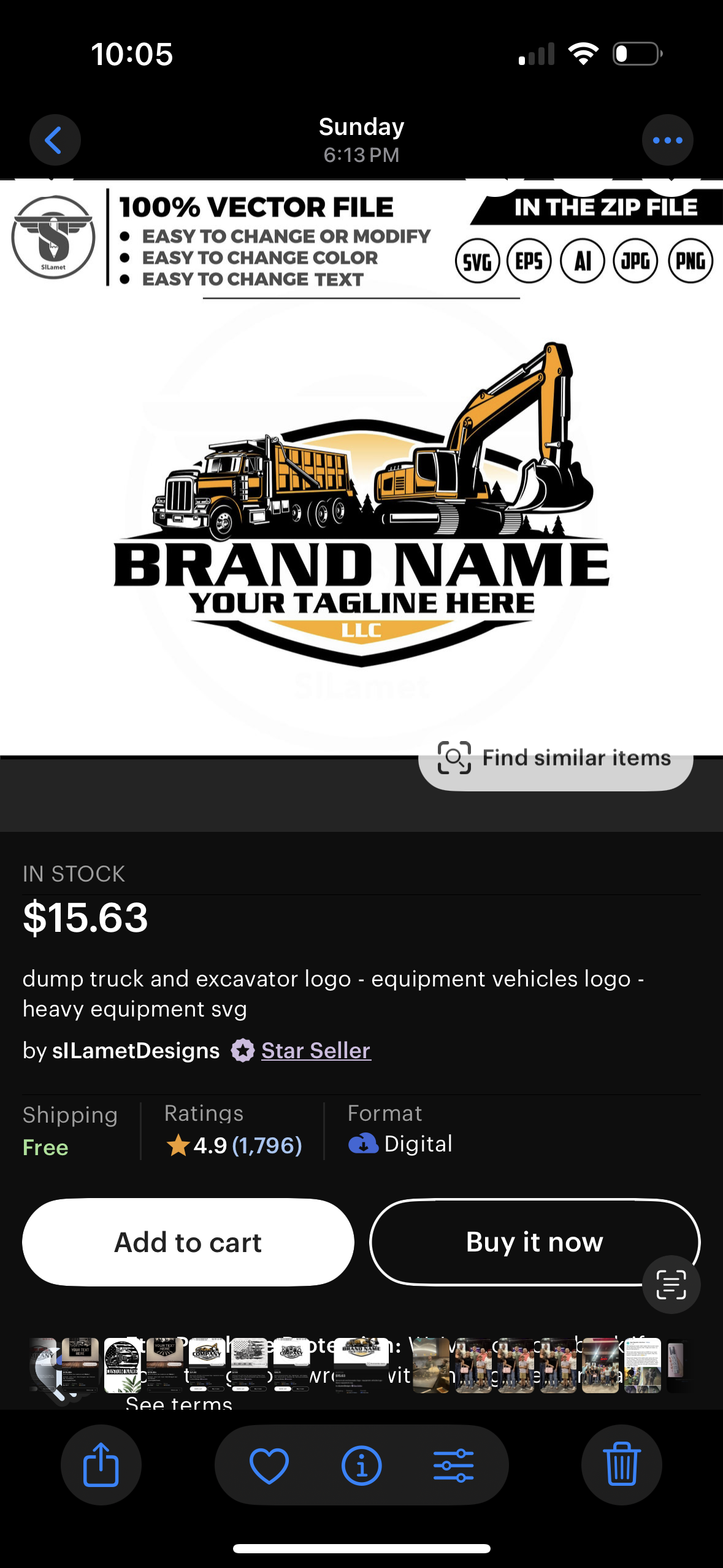Screen dimensions: 723x1568
Task: Show photo info details
Action: tap(361, 1465)
